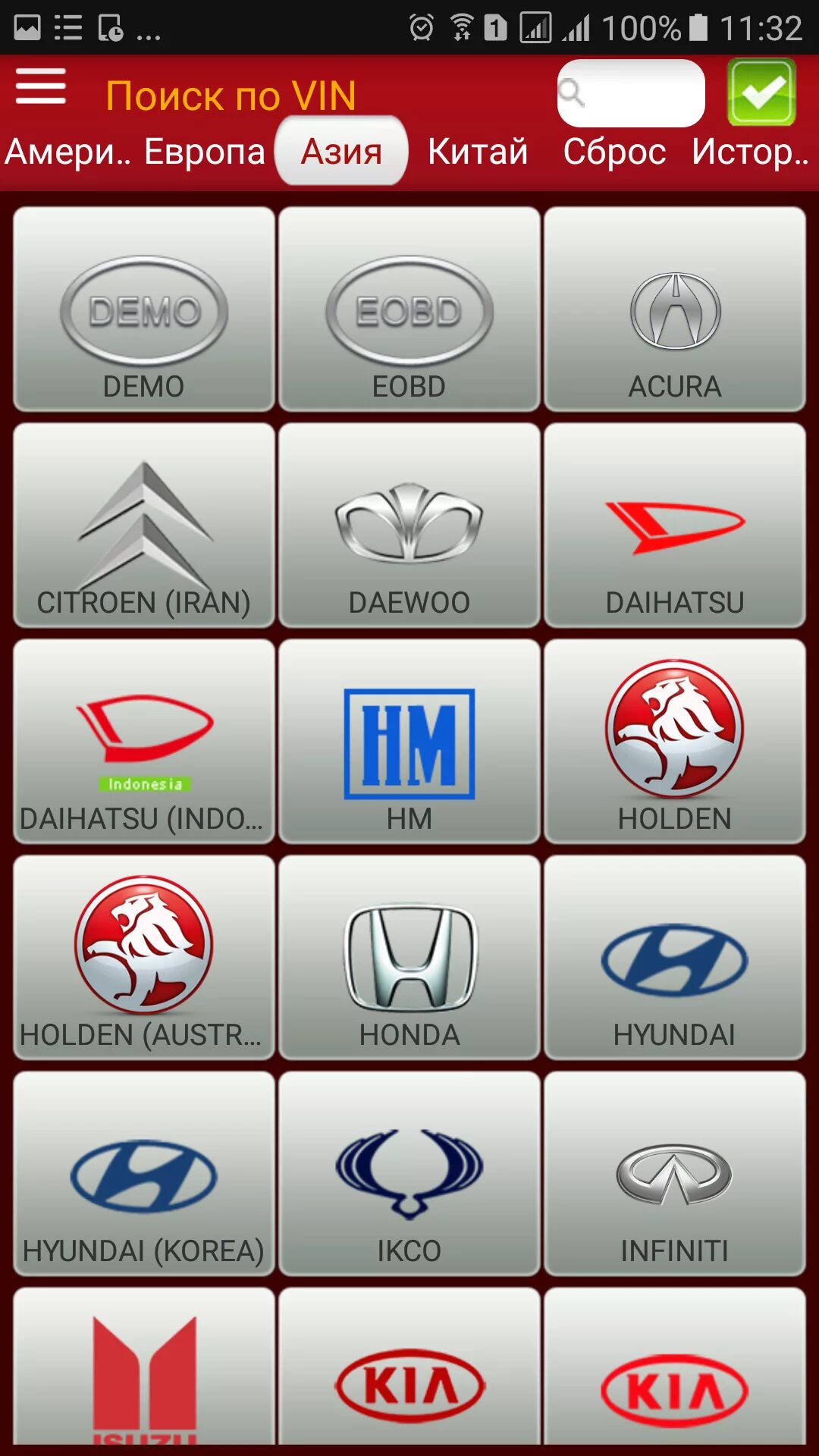Switch to the Америка tab
Viewport: 819px width, 1456px height.
click(x=67, y=151)
